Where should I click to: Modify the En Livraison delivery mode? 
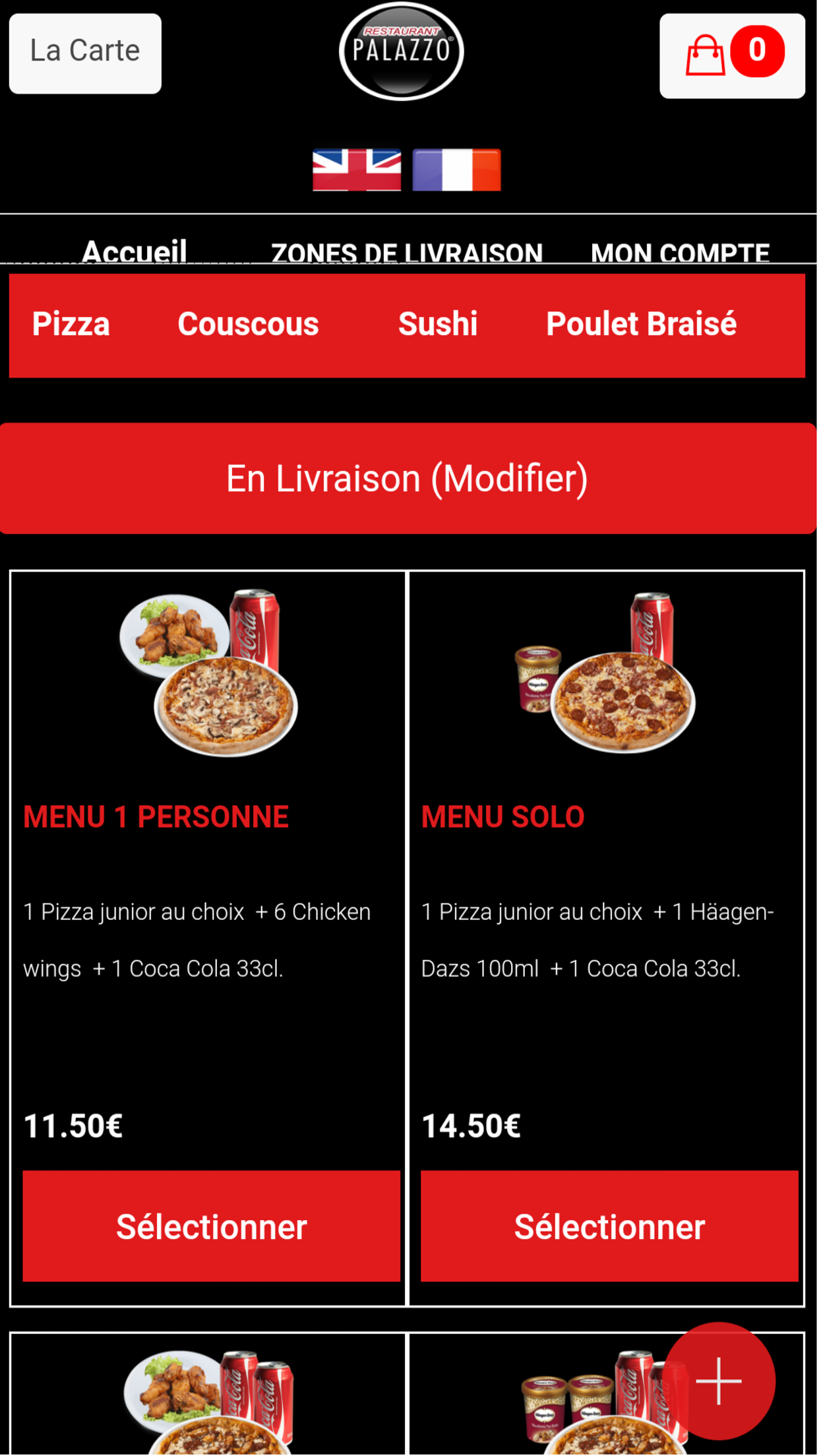(408, 479)
